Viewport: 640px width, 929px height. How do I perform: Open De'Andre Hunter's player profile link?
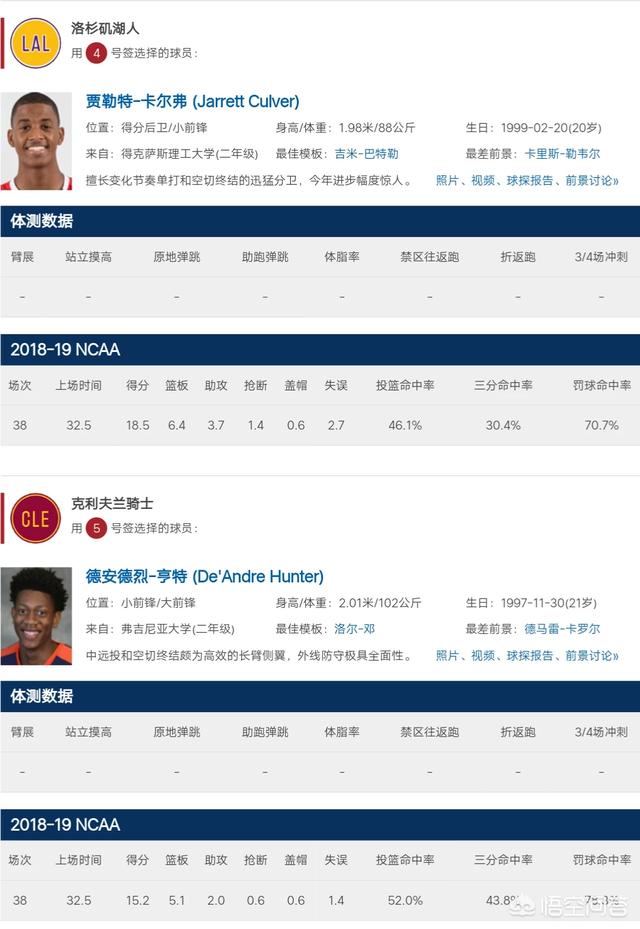point(205,576)
